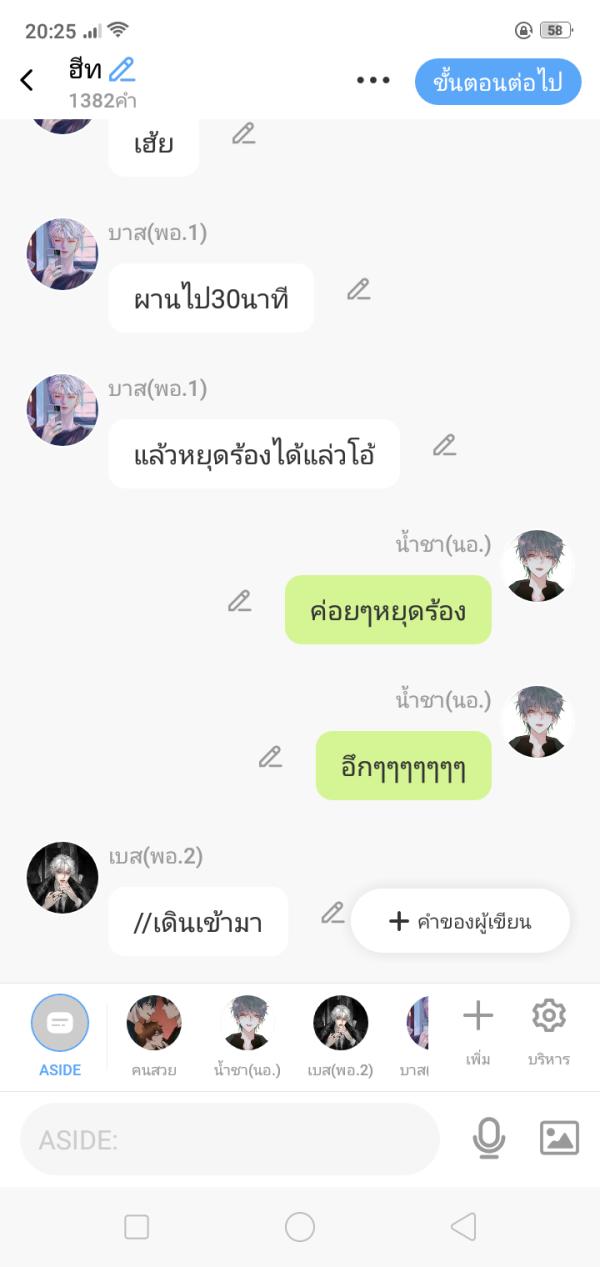
Task: Open the system recent apps button
Action: pos(136,1227)
